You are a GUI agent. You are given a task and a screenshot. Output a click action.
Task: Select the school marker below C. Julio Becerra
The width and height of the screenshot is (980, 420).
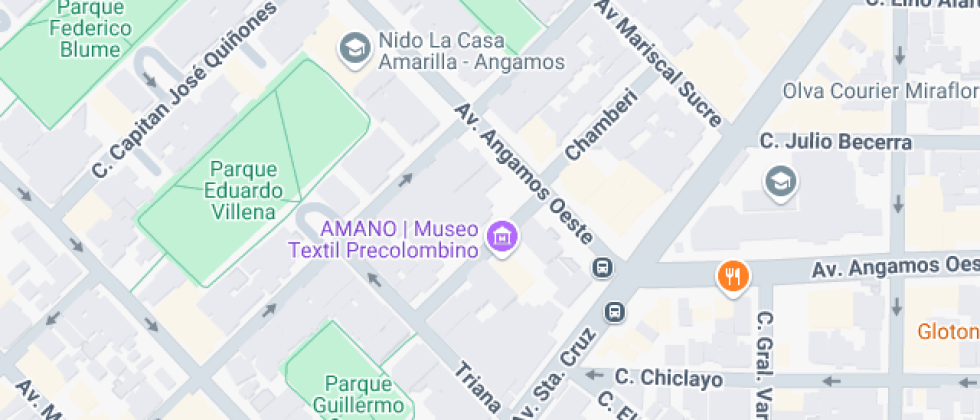point(779,181)
